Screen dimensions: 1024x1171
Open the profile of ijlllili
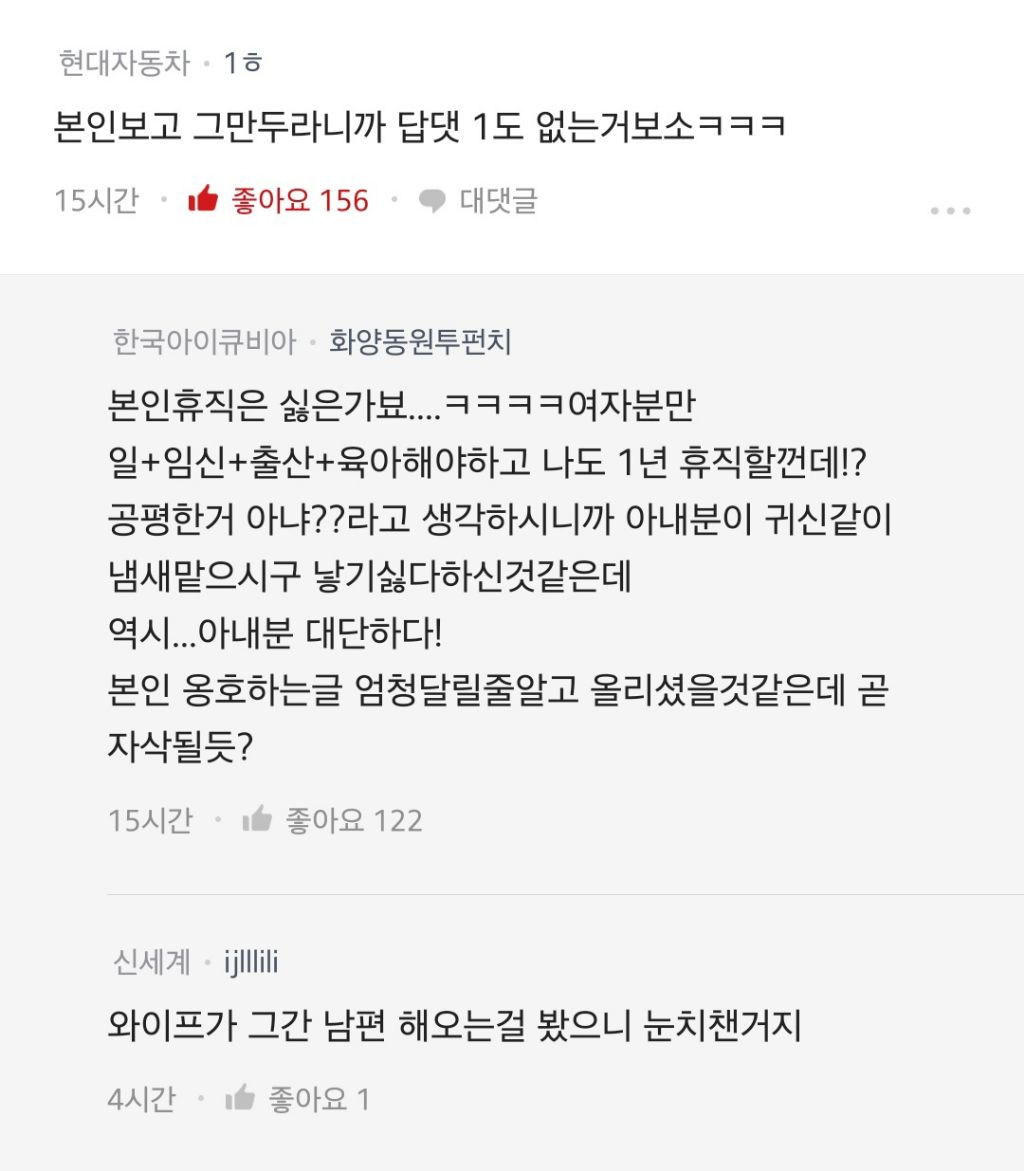click(x=251, y=963)
